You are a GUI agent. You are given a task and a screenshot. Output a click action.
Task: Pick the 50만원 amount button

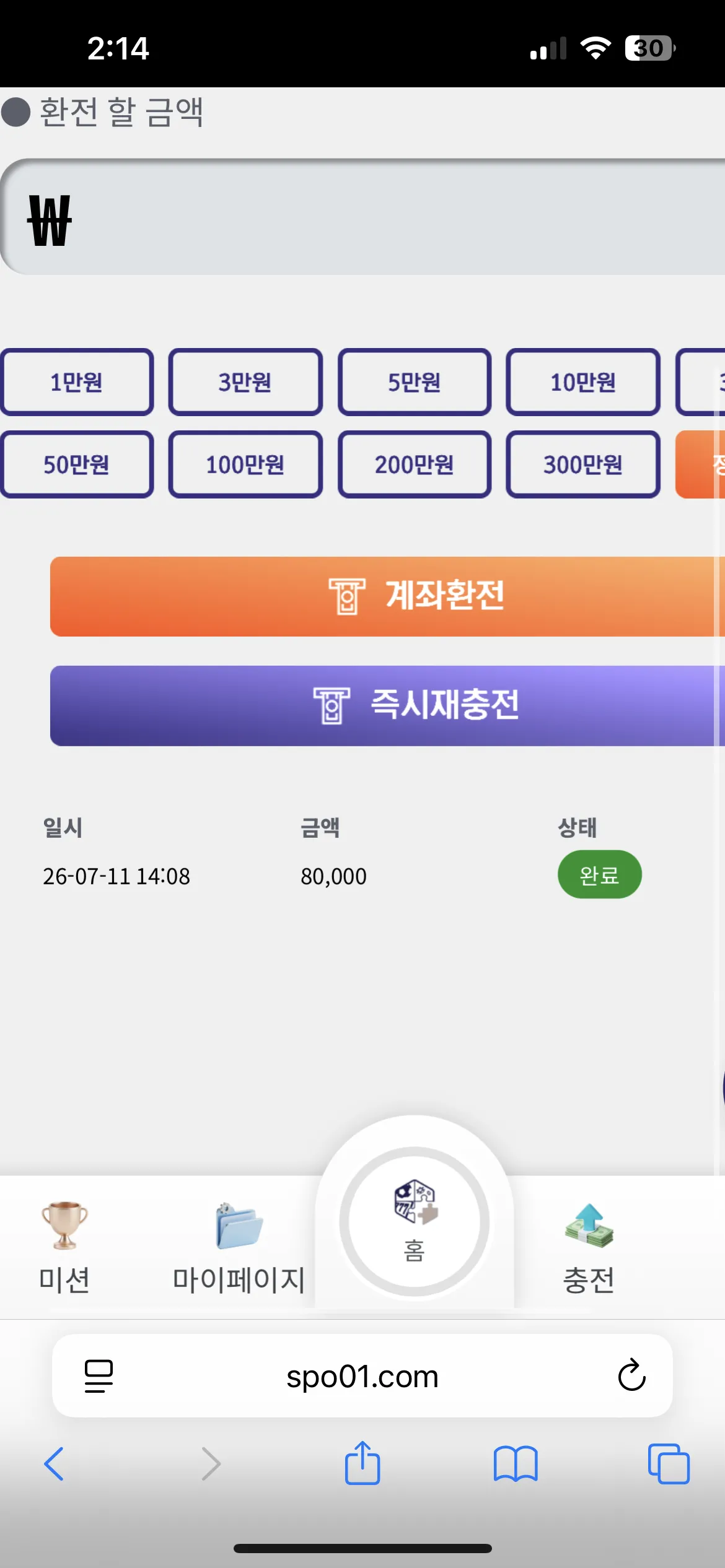76,464
